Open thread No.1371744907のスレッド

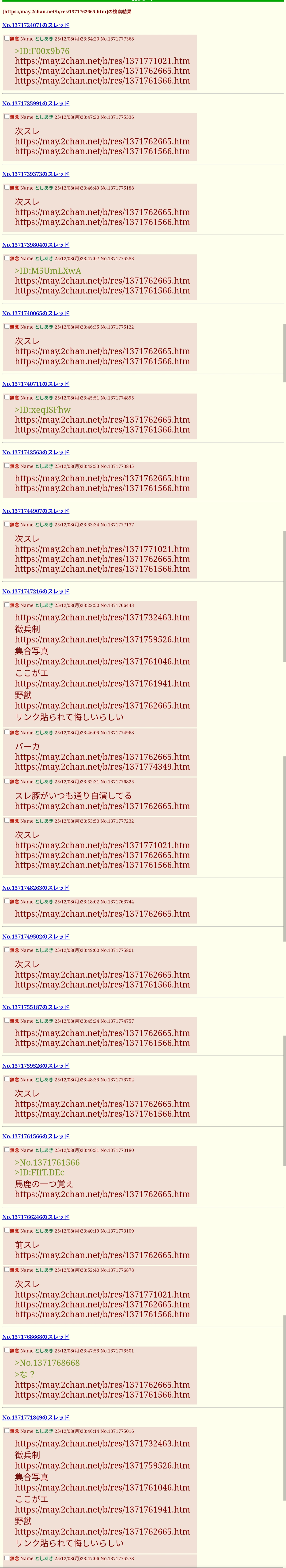click(x=35, y=511)
